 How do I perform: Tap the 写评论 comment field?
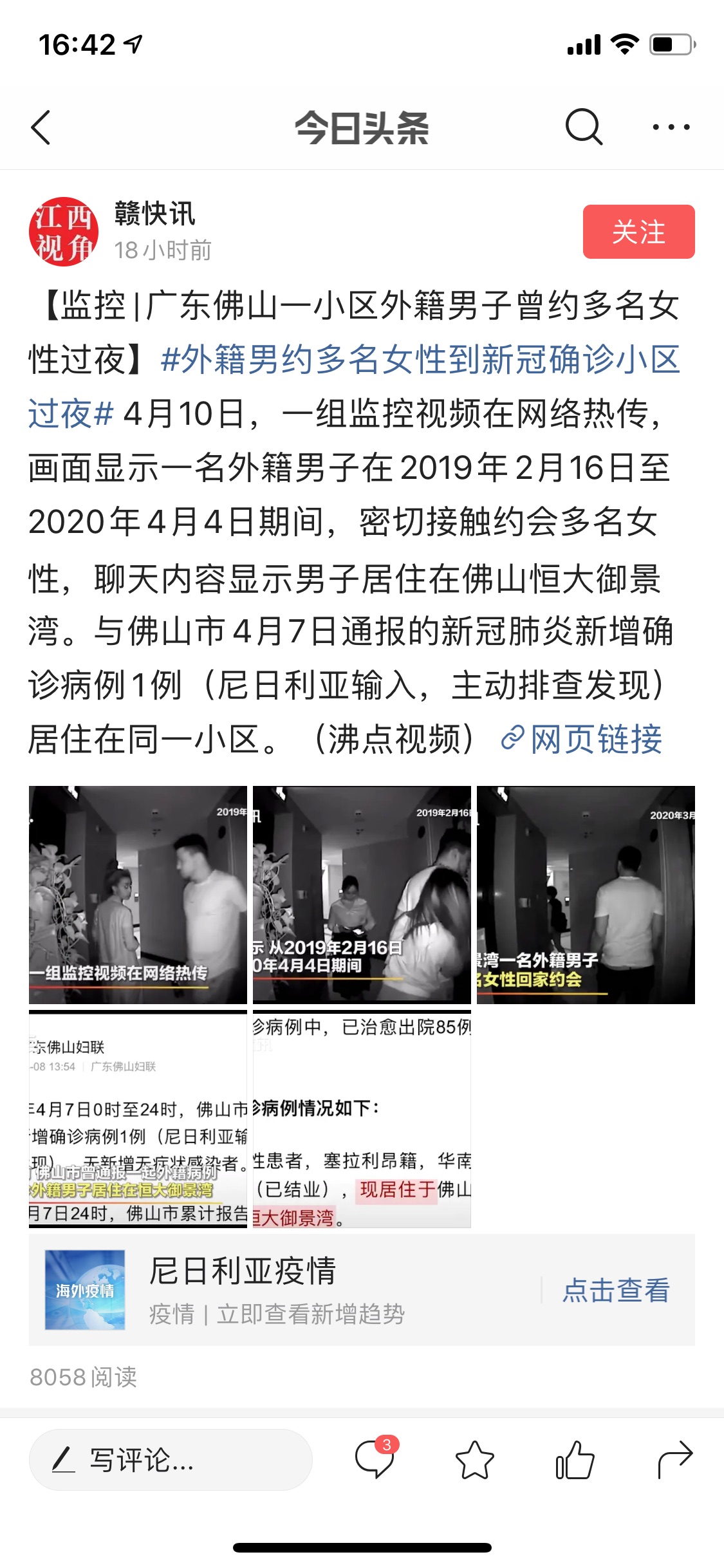(171, 1460)
